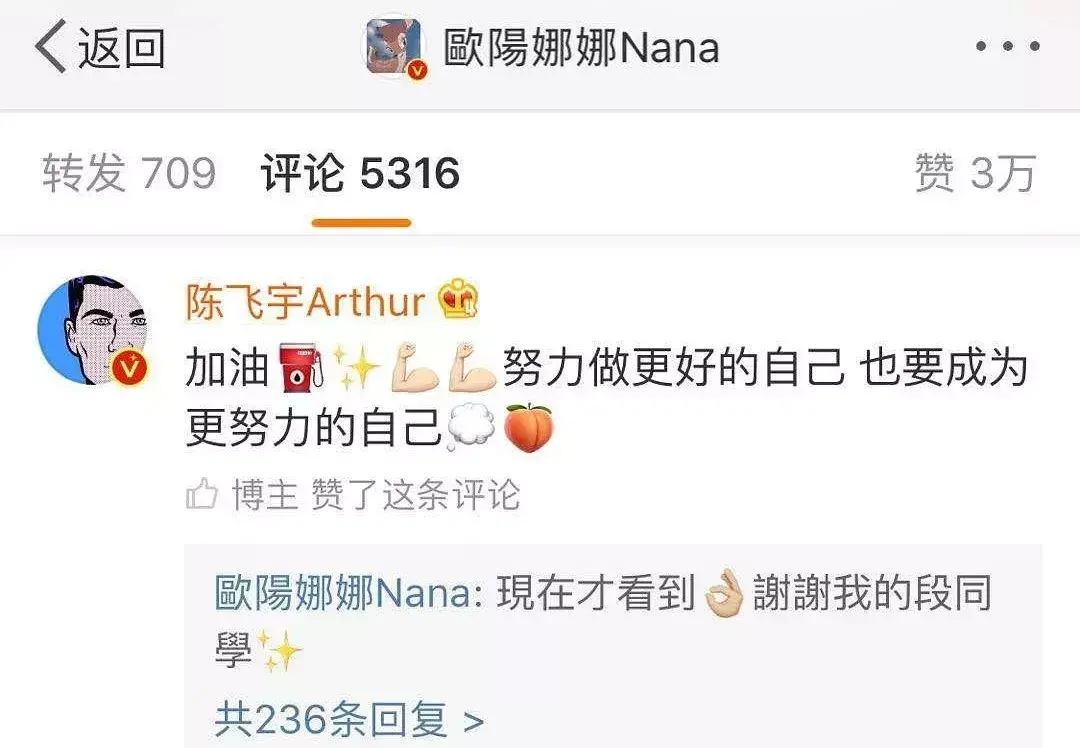Switch to the 转发 709 tab

(129, 174)
